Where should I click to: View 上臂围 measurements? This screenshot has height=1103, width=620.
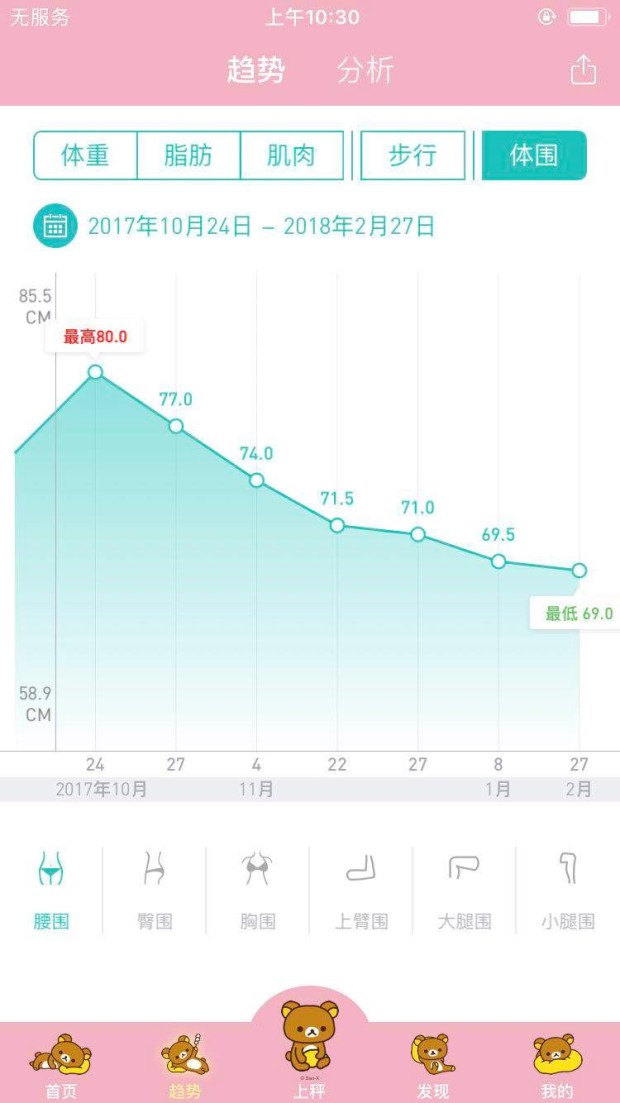click(x=361, y=890)
